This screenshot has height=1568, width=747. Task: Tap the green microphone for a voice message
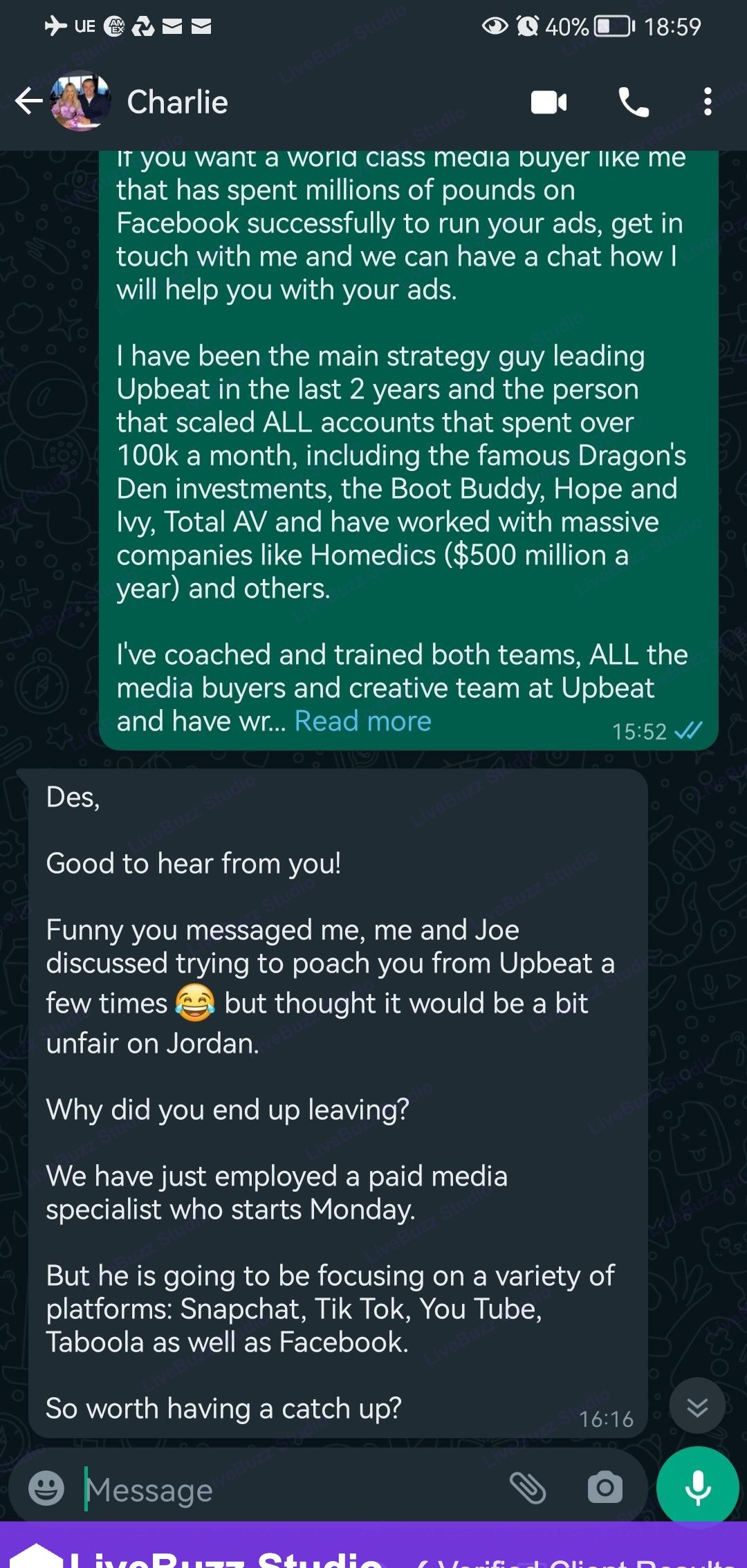697,1487
